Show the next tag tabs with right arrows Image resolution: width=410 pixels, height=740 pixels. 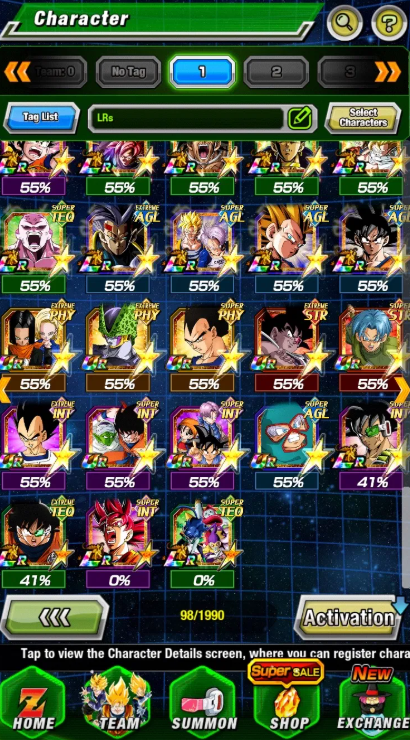click(x=388, y=72)
